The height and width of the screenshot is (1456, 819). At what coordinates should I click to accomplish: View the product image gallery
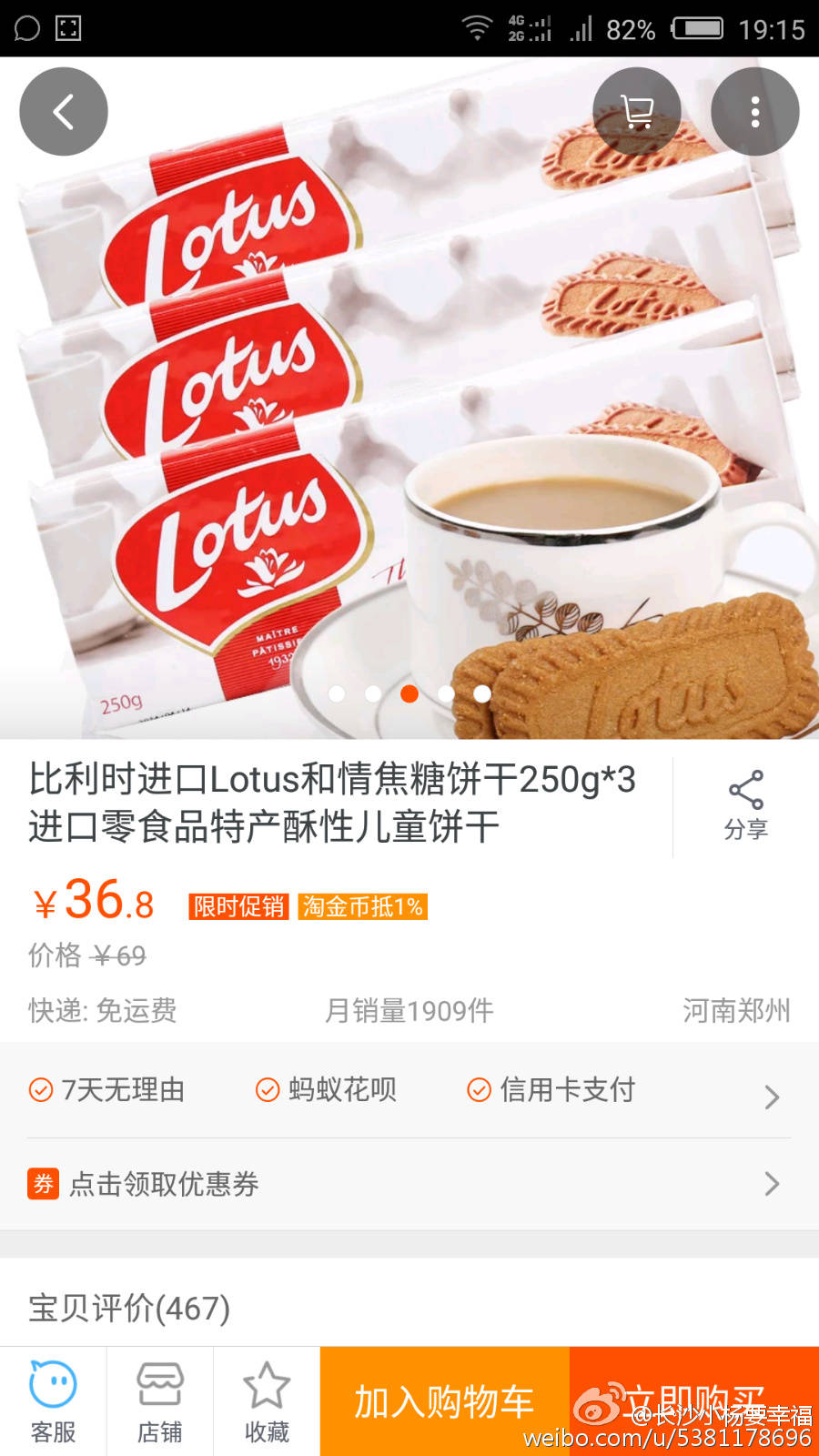[409, 398]
